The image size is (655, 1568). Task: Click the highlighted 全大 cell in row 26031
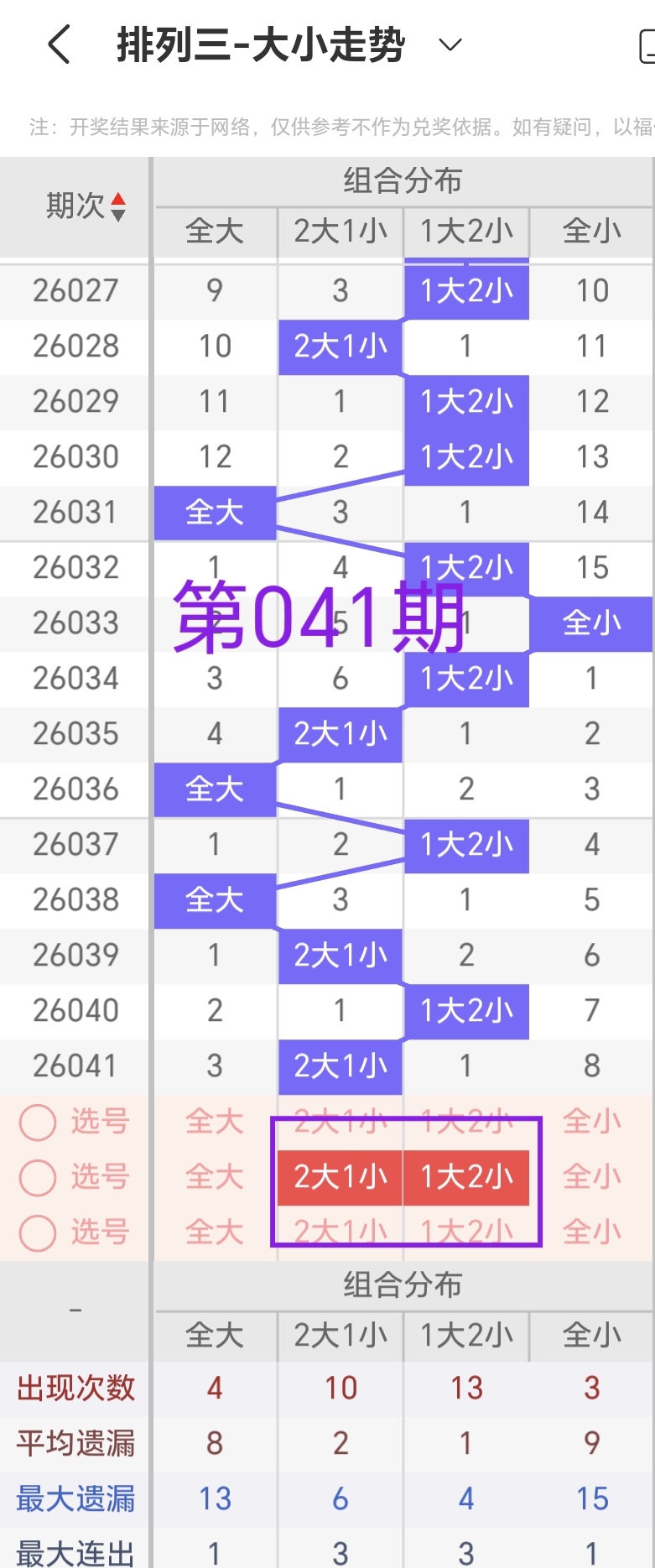click(x=214, y=512)
